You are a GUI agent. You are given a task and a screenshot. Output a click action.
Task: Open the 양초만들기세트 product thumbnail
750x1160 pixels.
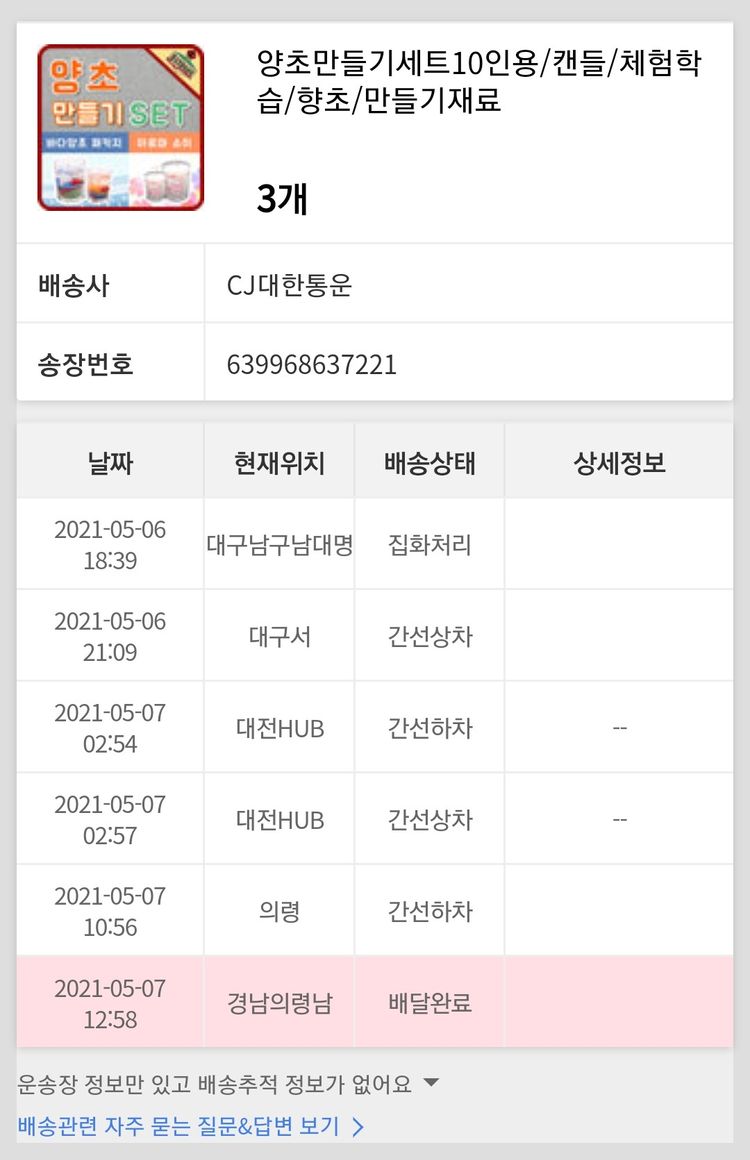121,128
